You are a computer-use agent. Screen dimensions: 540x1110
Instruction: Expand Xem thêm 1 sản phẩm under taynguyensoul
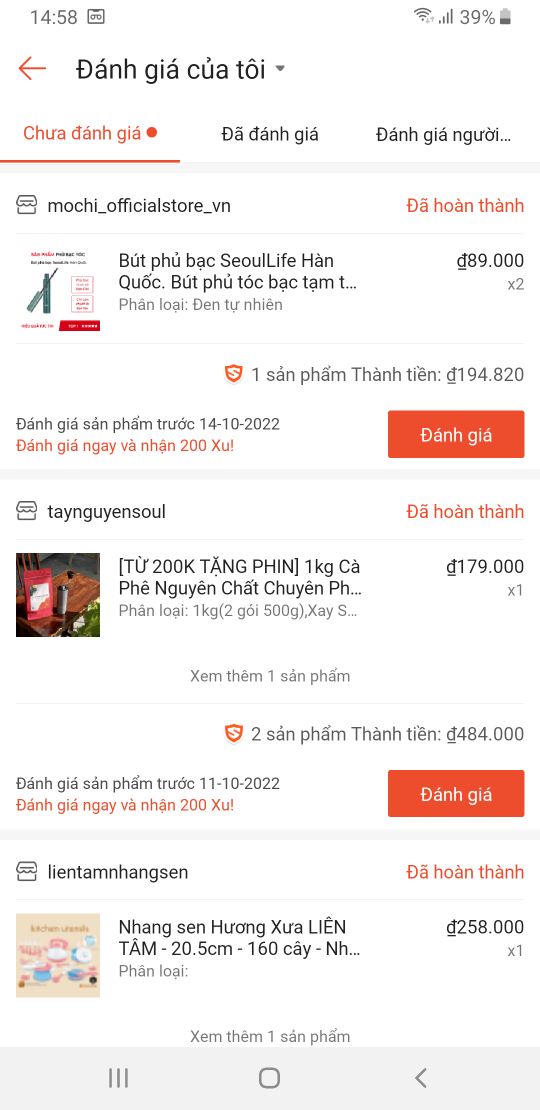270,676
